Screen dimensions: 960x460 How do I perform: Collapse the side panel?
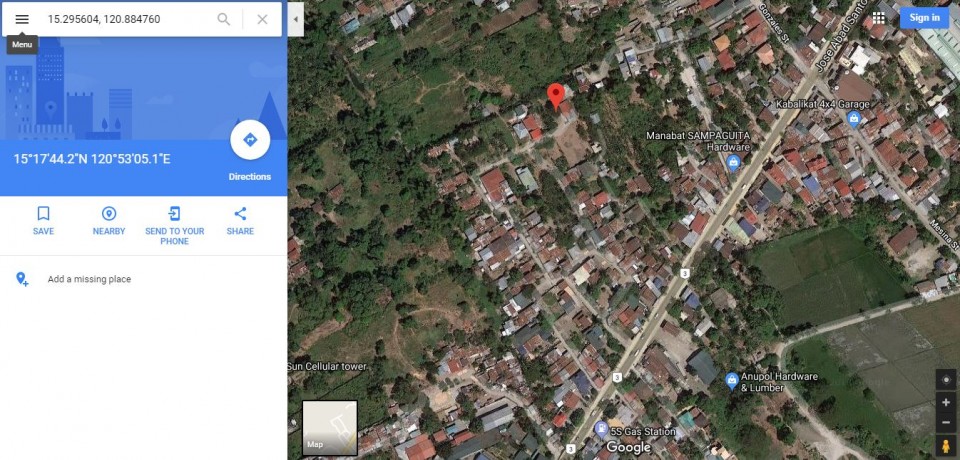pyautogui.click(x=295, y=19)
